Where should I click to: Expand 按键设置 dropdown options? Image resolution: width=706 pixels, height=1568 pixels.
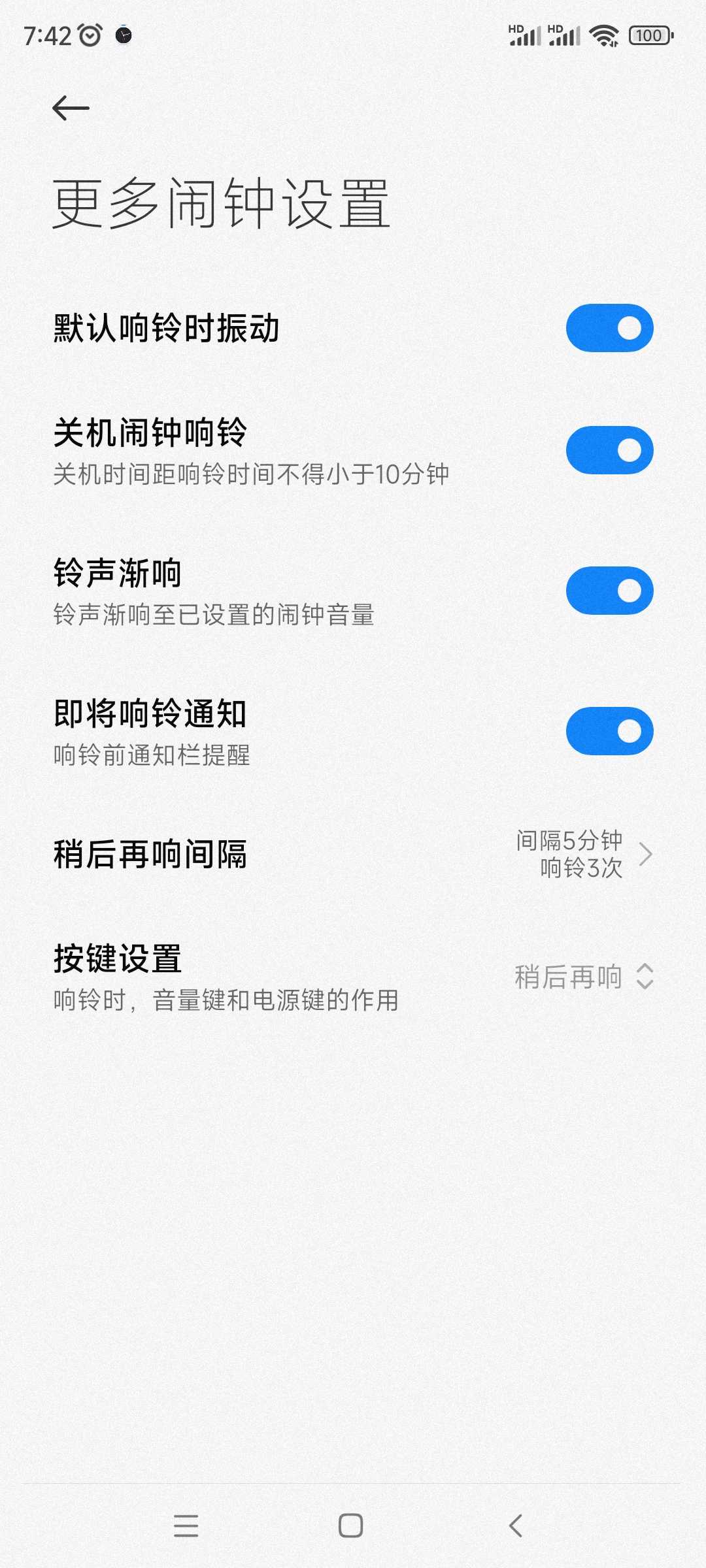pos(584,977)
